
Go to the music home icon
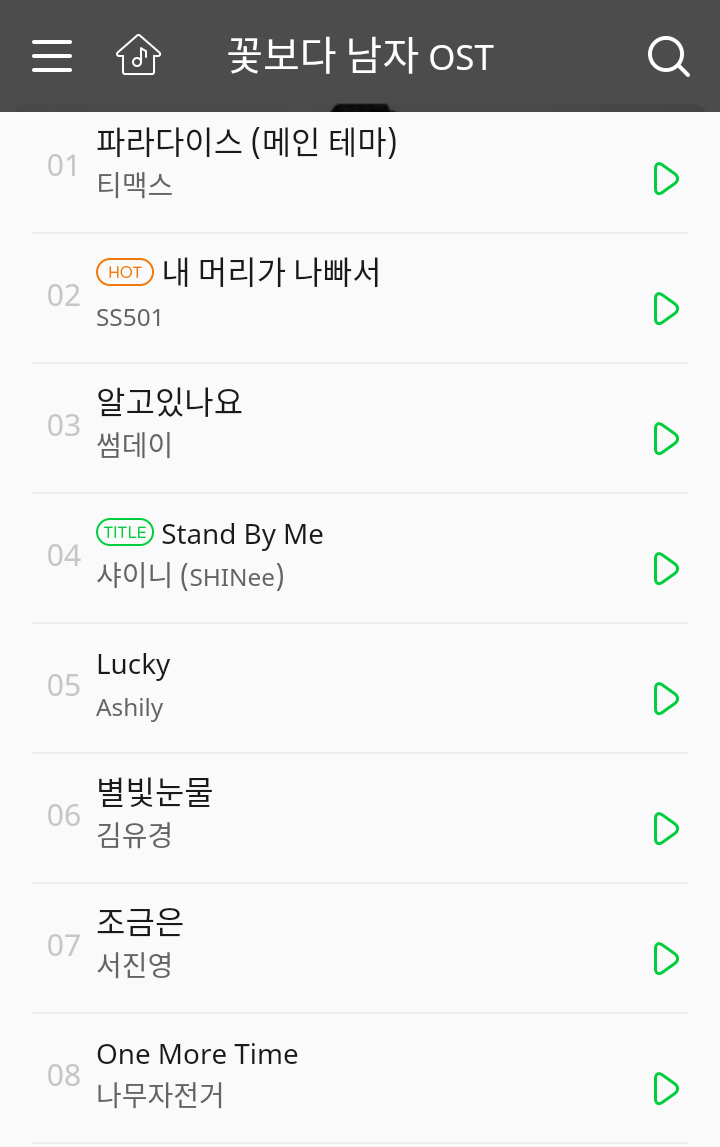(x=139, y=56)
